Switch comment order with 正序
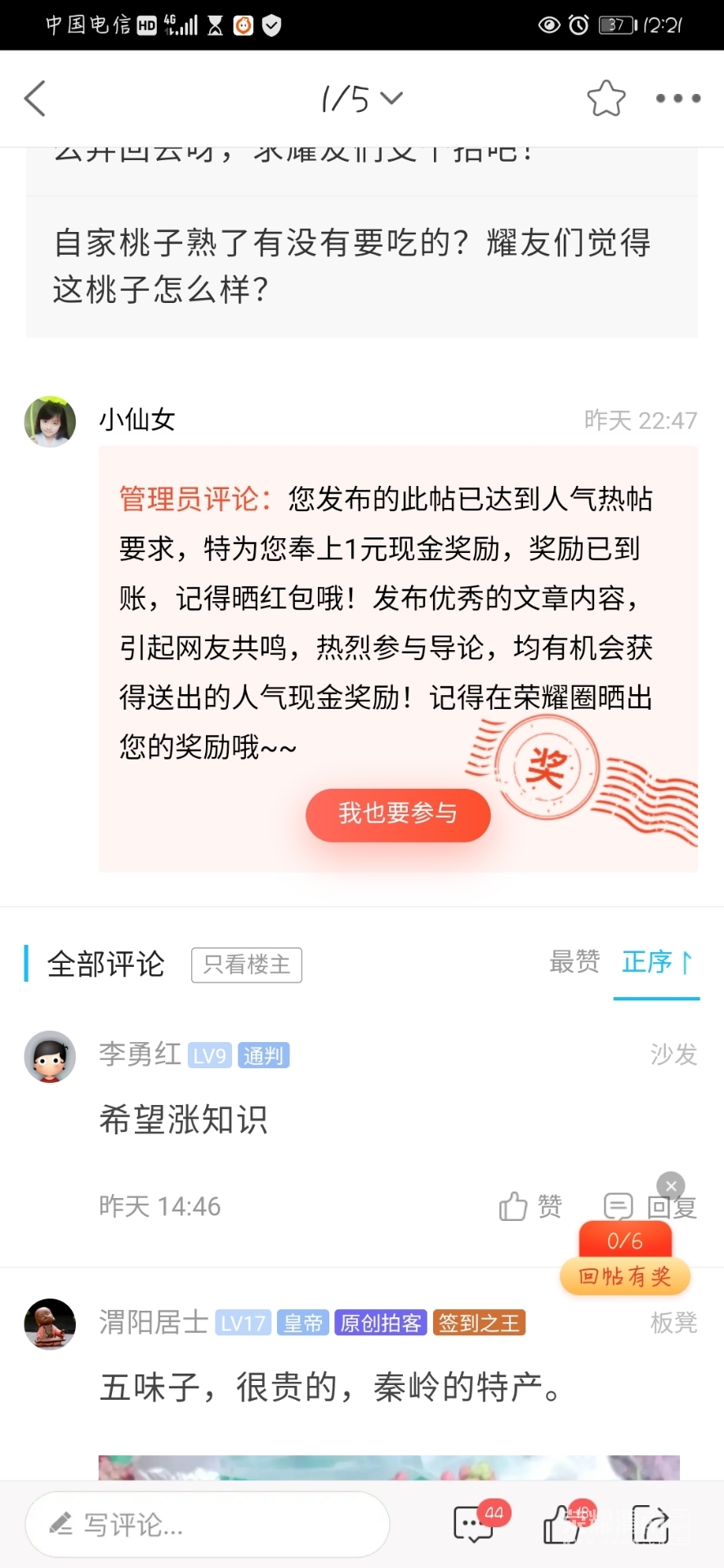The image size is (724, 1568). [x=656, y=962]
